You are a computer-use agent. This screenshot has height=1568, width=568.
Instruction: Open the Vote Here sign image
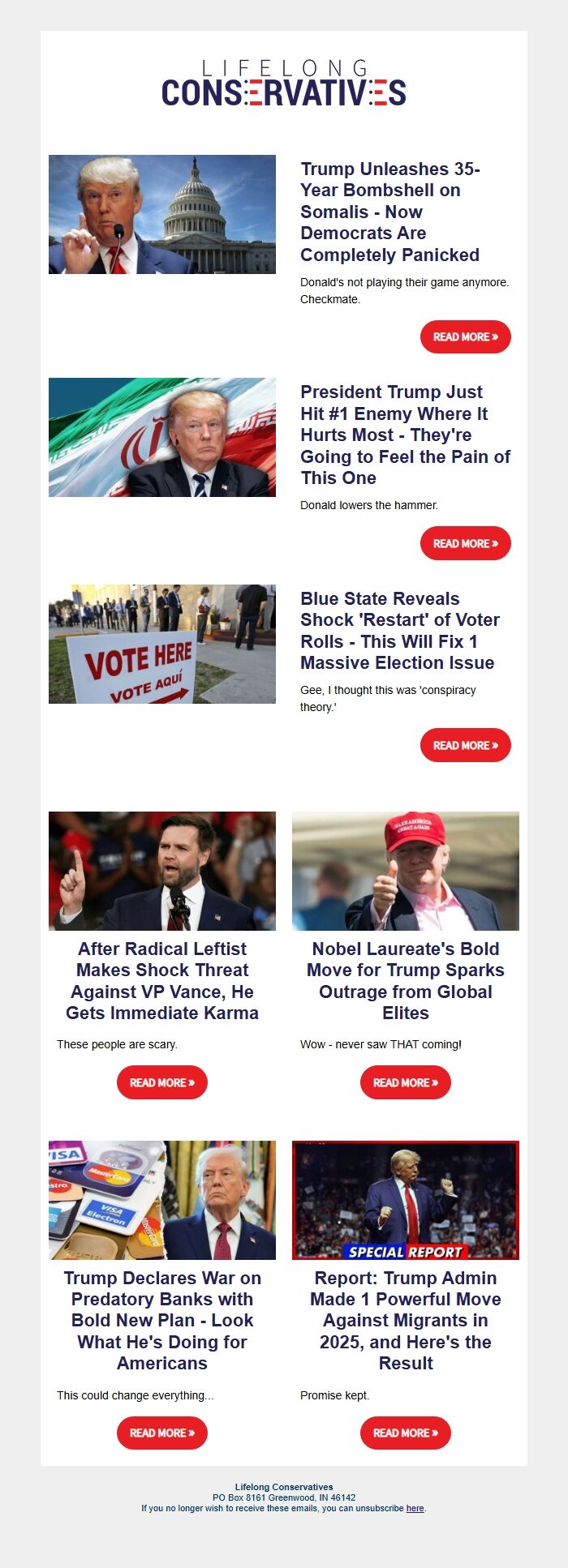(x=162, y=644)
